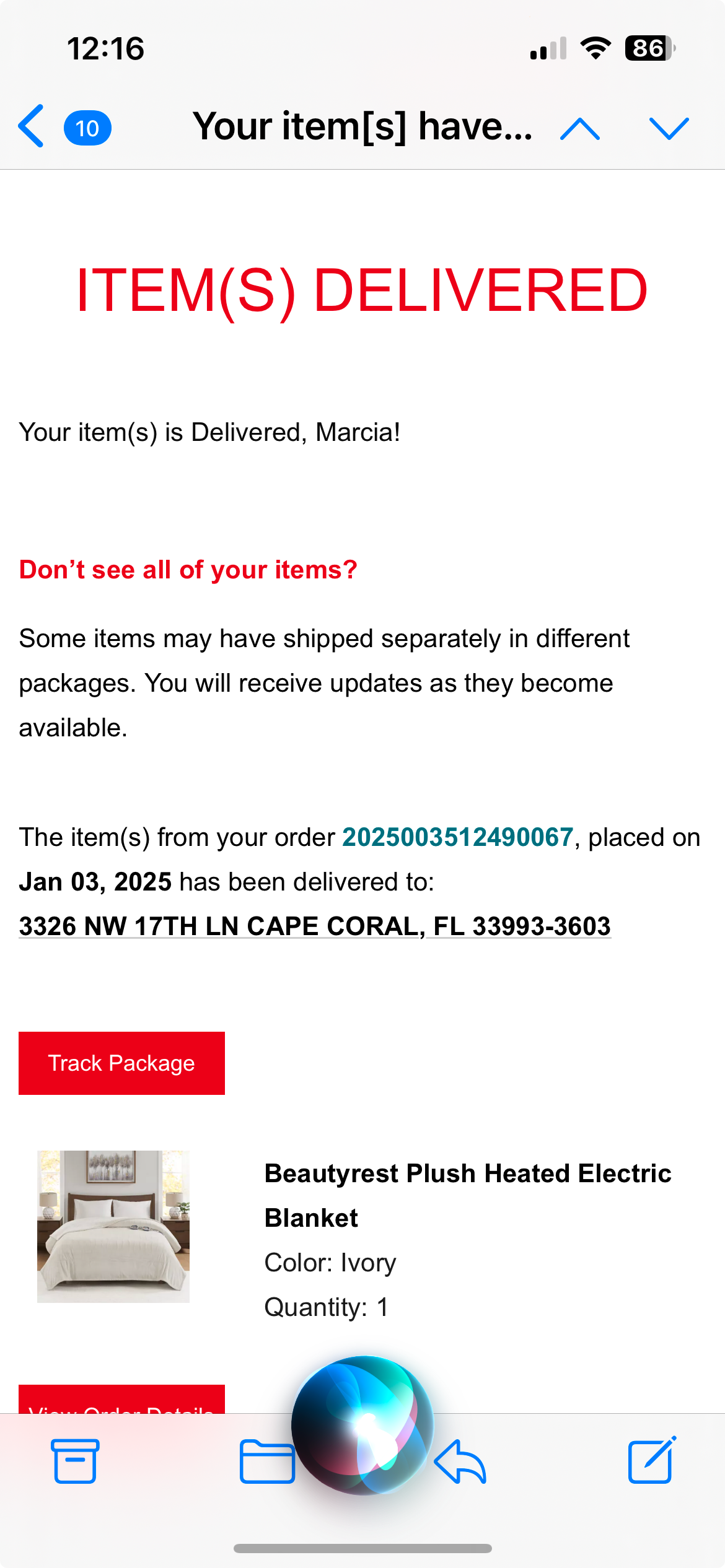The height and width of the screenshot is (1568, 725).
Task: Compose a new email
Action: coord(652,1460)
